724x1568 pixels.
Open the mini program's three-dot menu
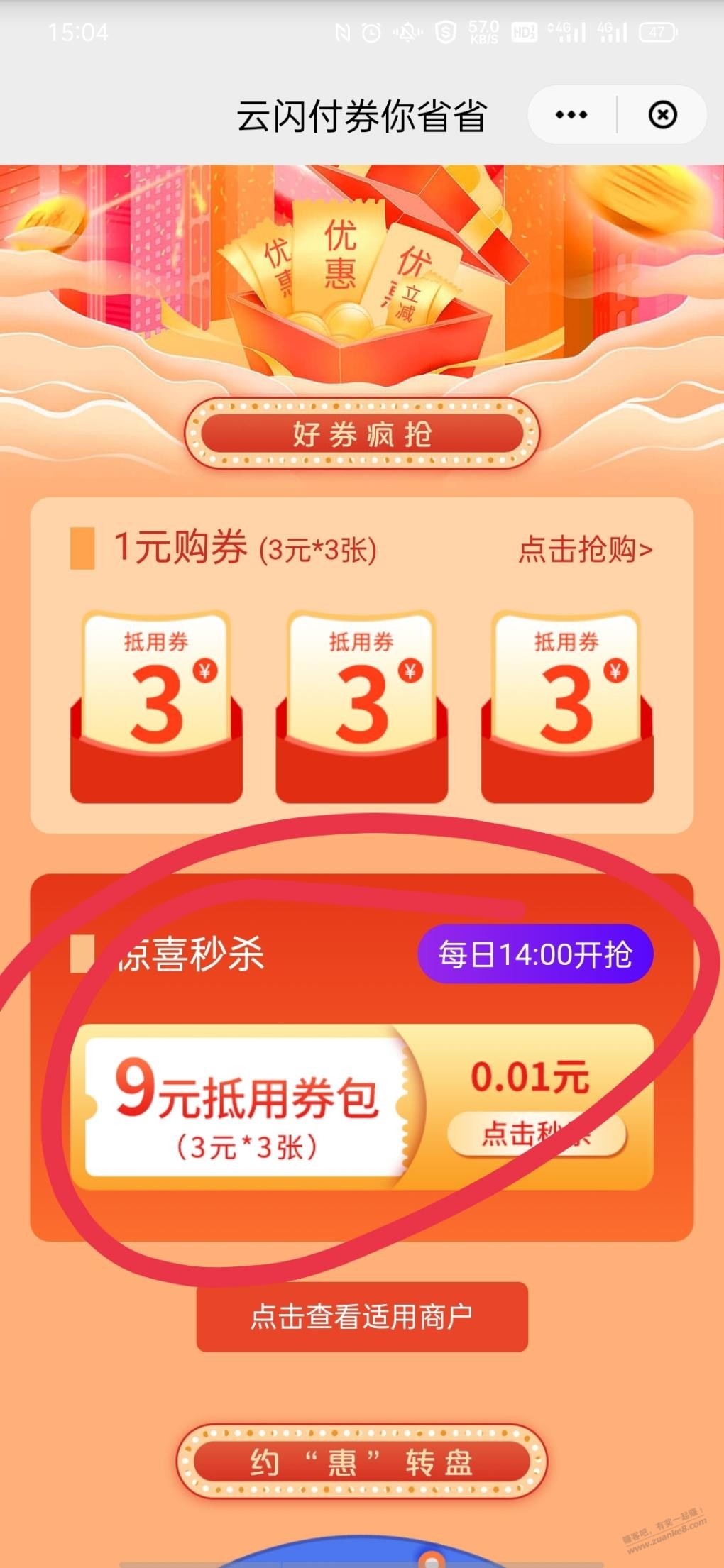point(571,115)
